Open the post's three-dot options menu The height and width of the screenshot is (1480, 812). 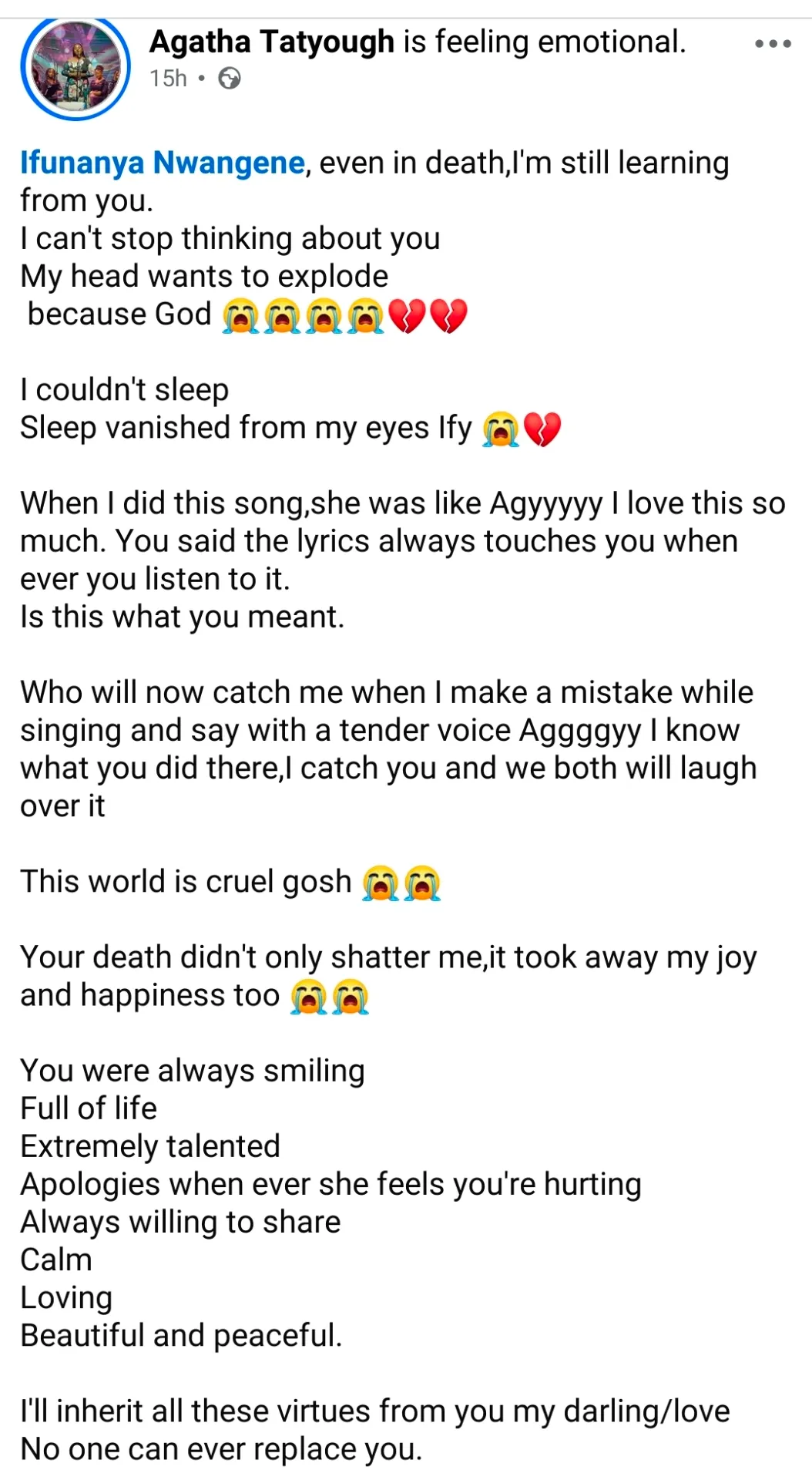[773, 44]
